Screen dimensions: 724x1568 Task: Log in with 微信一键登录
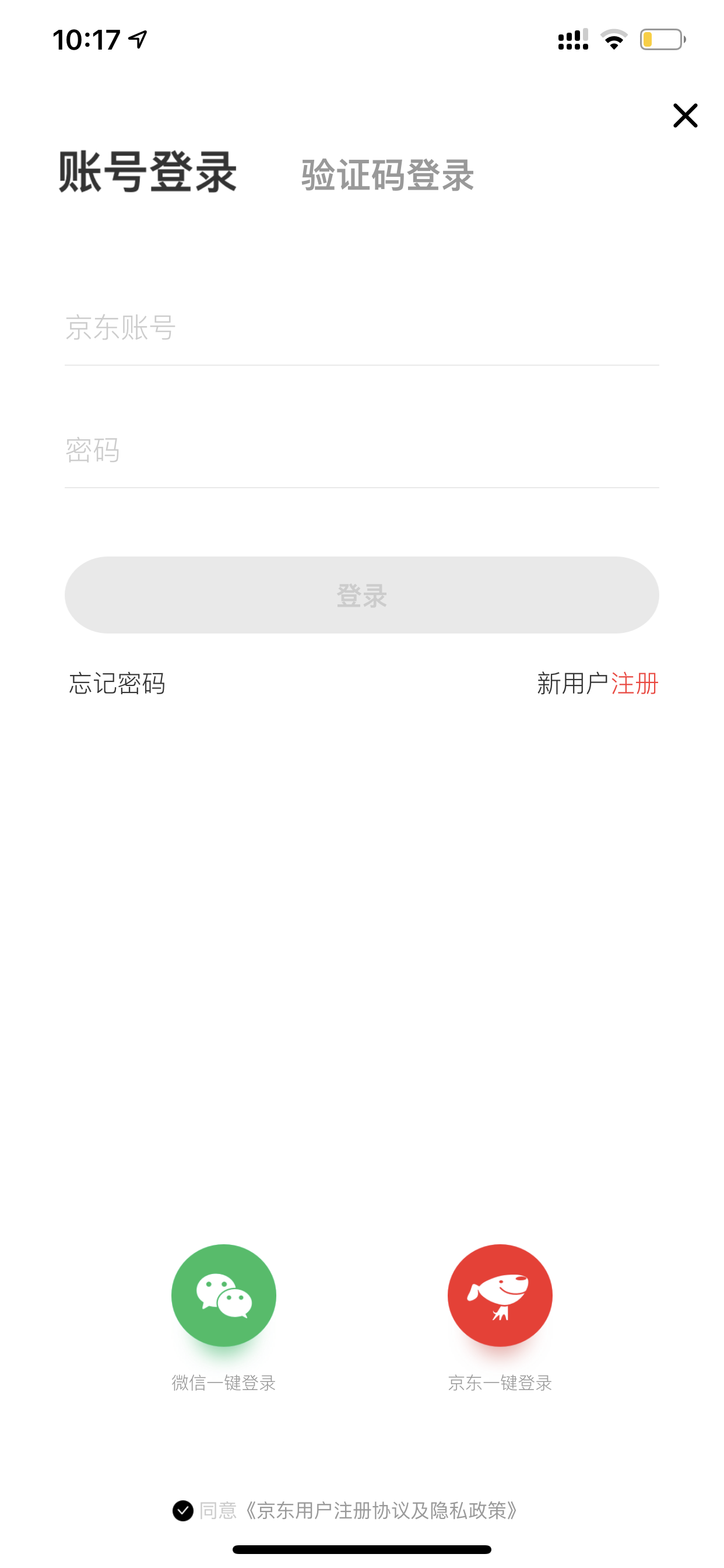pos(223,1296)
